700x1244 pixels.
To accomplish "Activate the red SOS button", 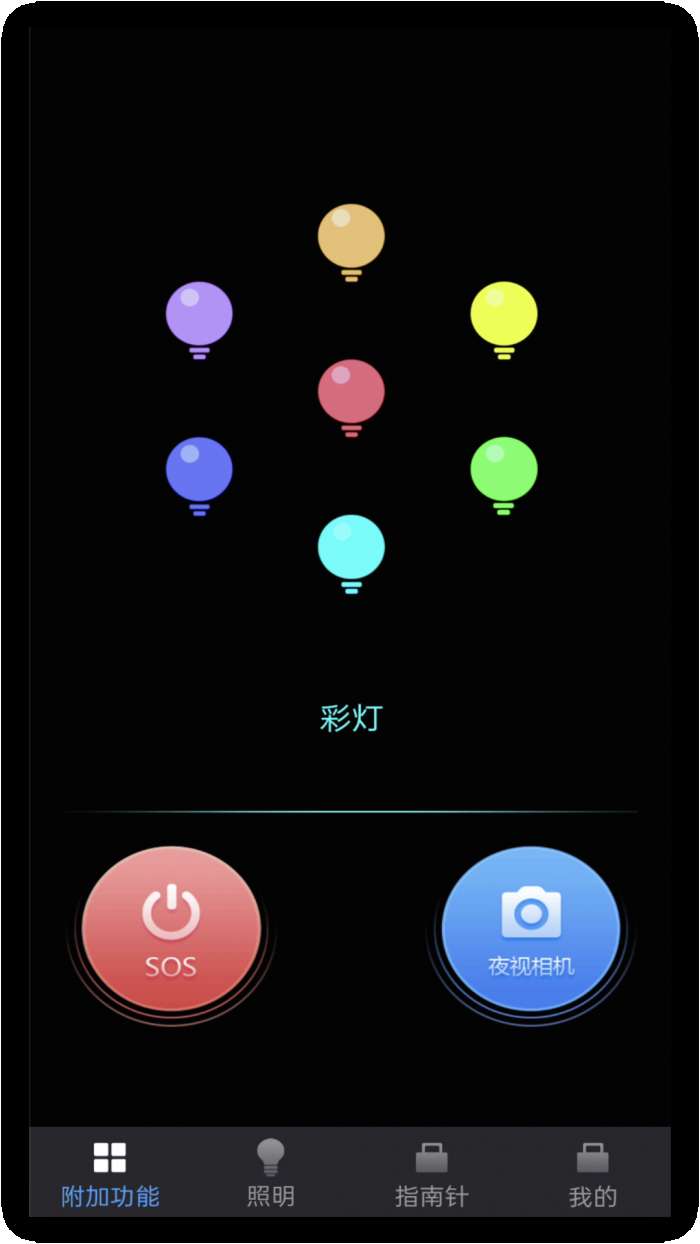I will point(171,930).
